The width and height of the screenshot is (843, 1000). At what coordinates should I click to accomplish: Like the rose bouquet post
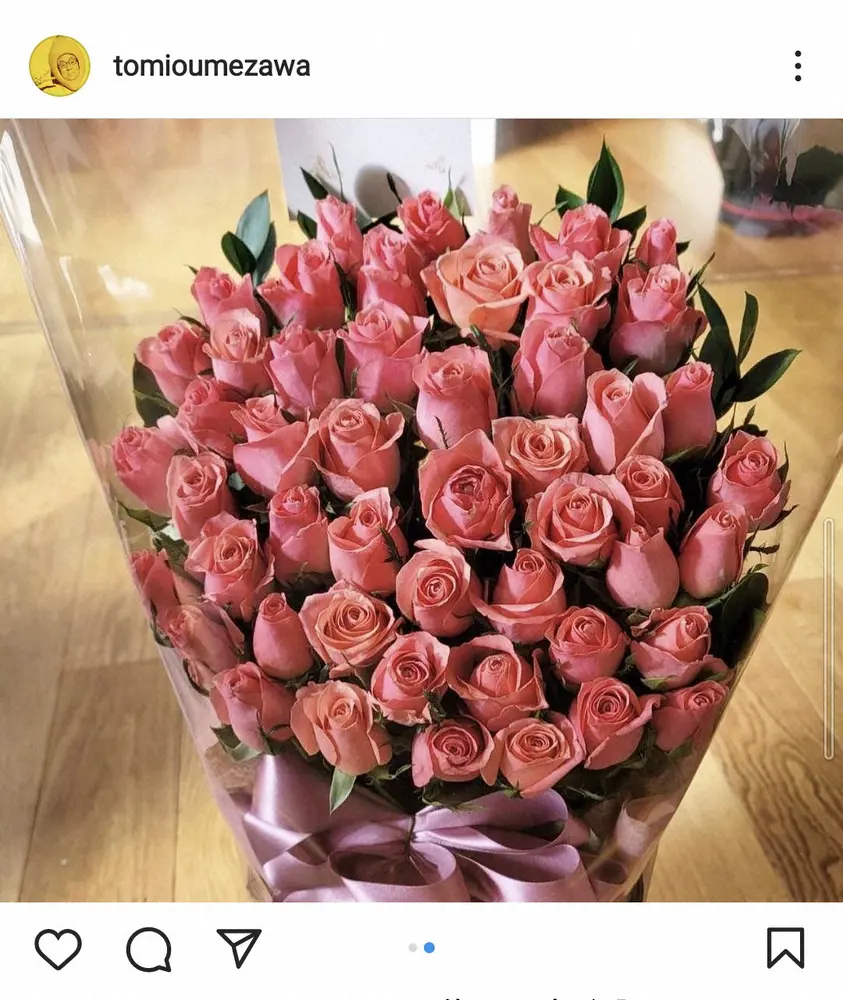click(58, 947)
